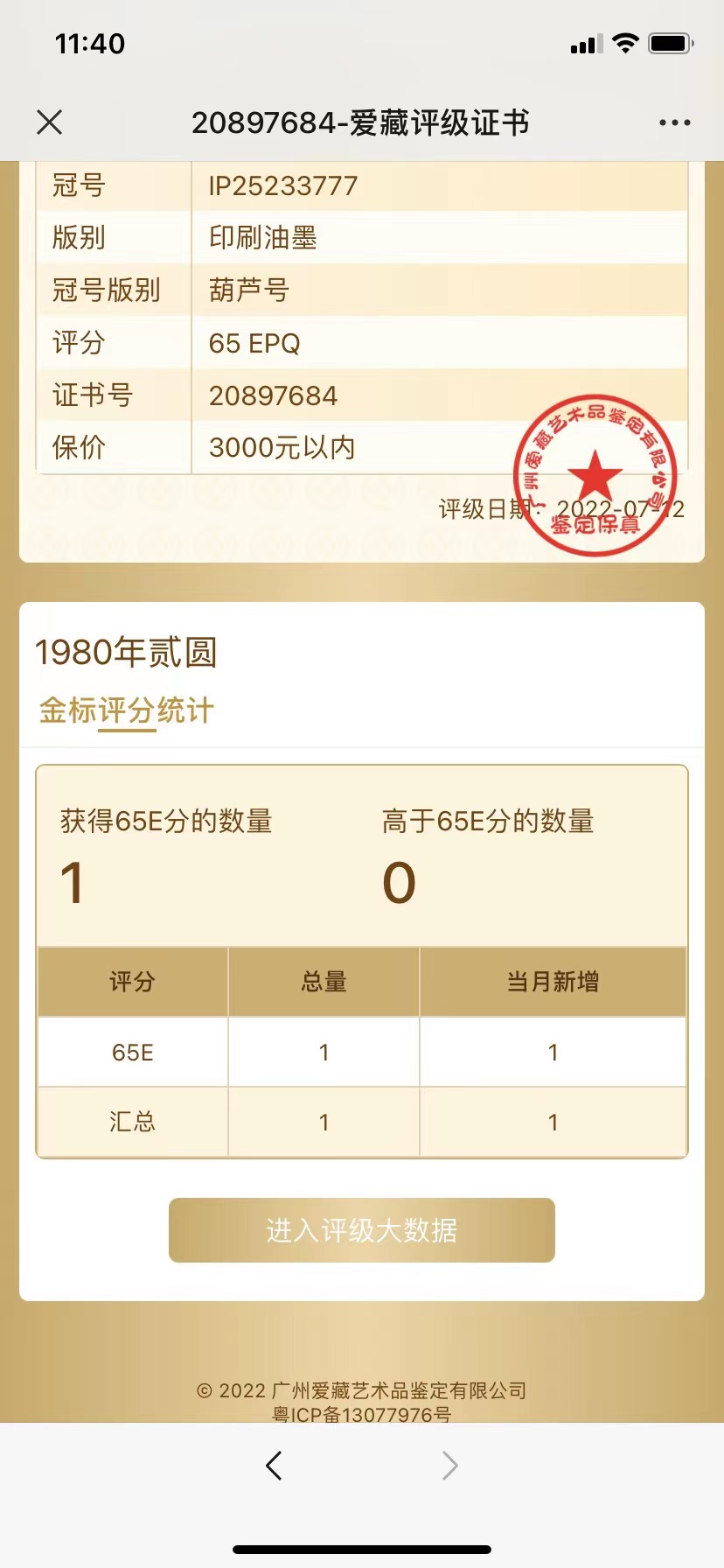This screenshot has height=1568, width=724.
Task: Close the certificate page with X
Action: 50,122
